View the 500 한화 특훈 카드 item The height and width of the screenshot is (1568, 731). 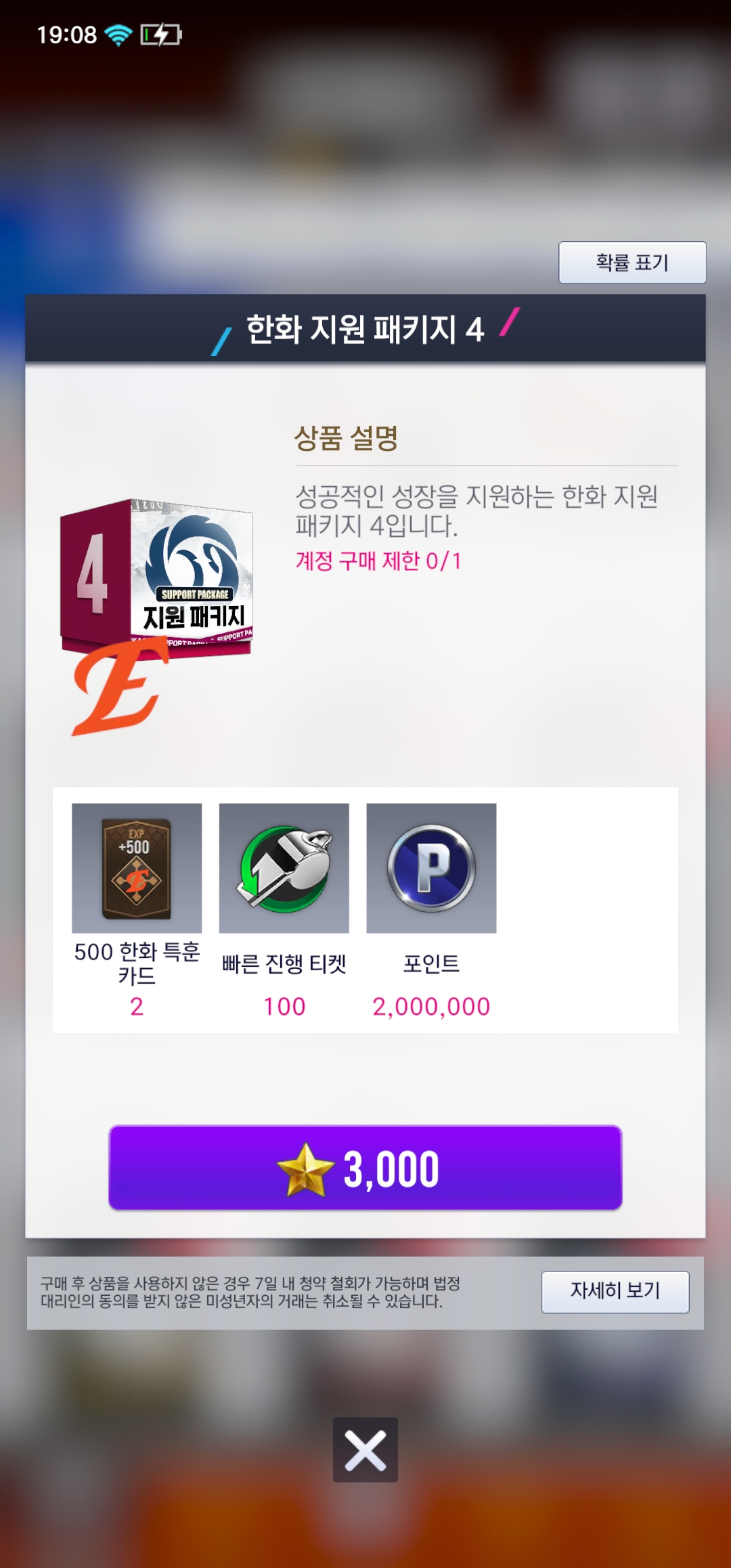coord(137,869)
